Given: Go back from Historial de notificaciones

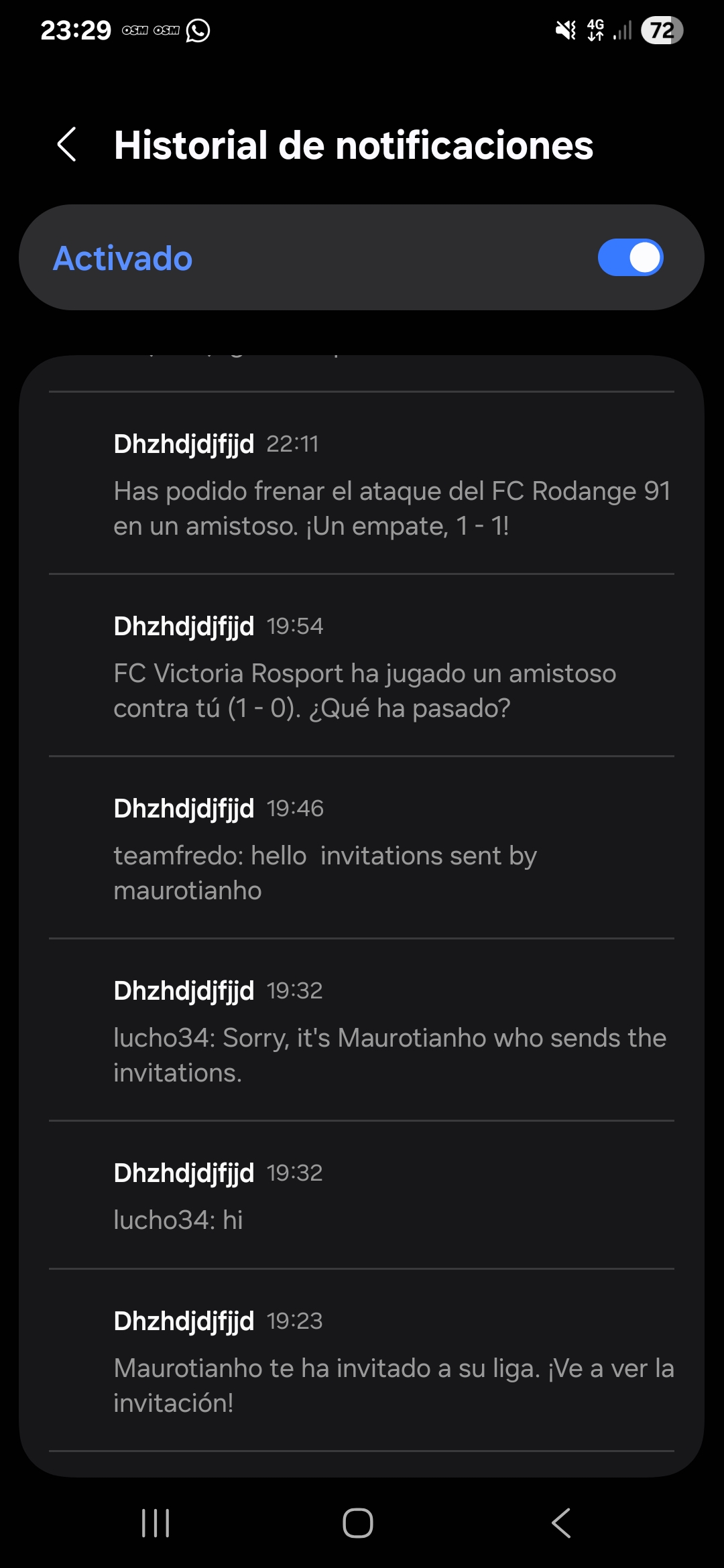Looking at the screenshot, I should (67, 145).
